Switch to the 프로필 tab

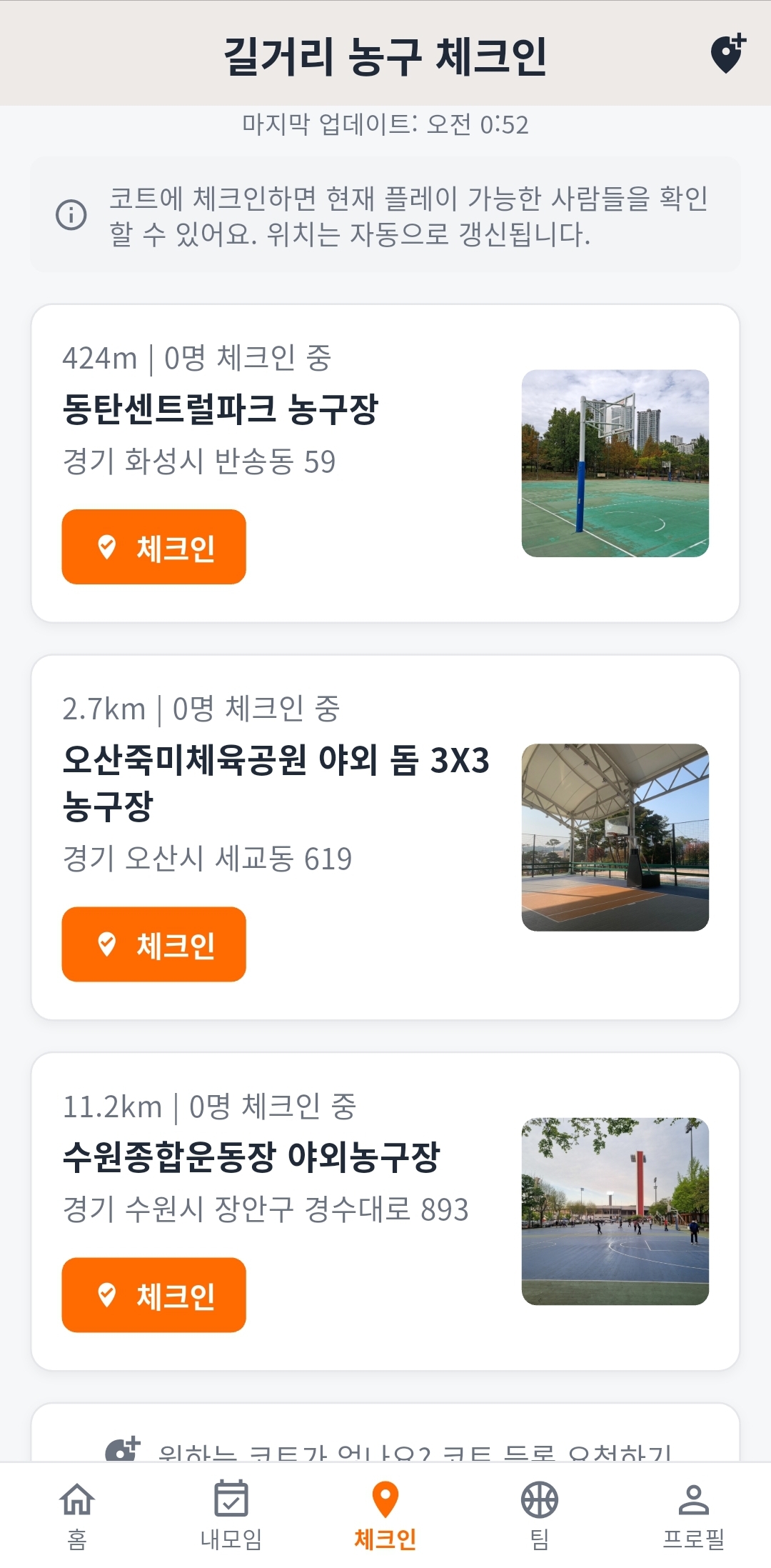coord(690,1518)
